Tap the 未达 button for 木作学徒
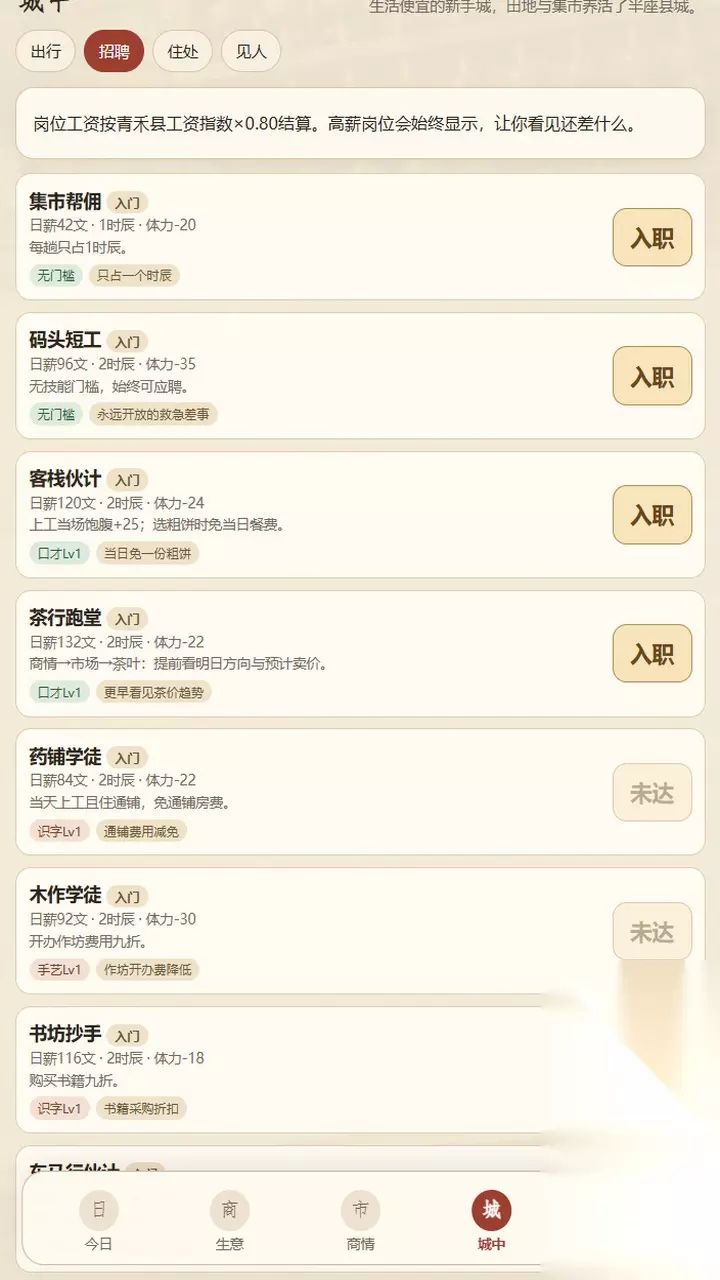Image resolution: width=720 pixels, height=1280 pixels. (652, 932)
